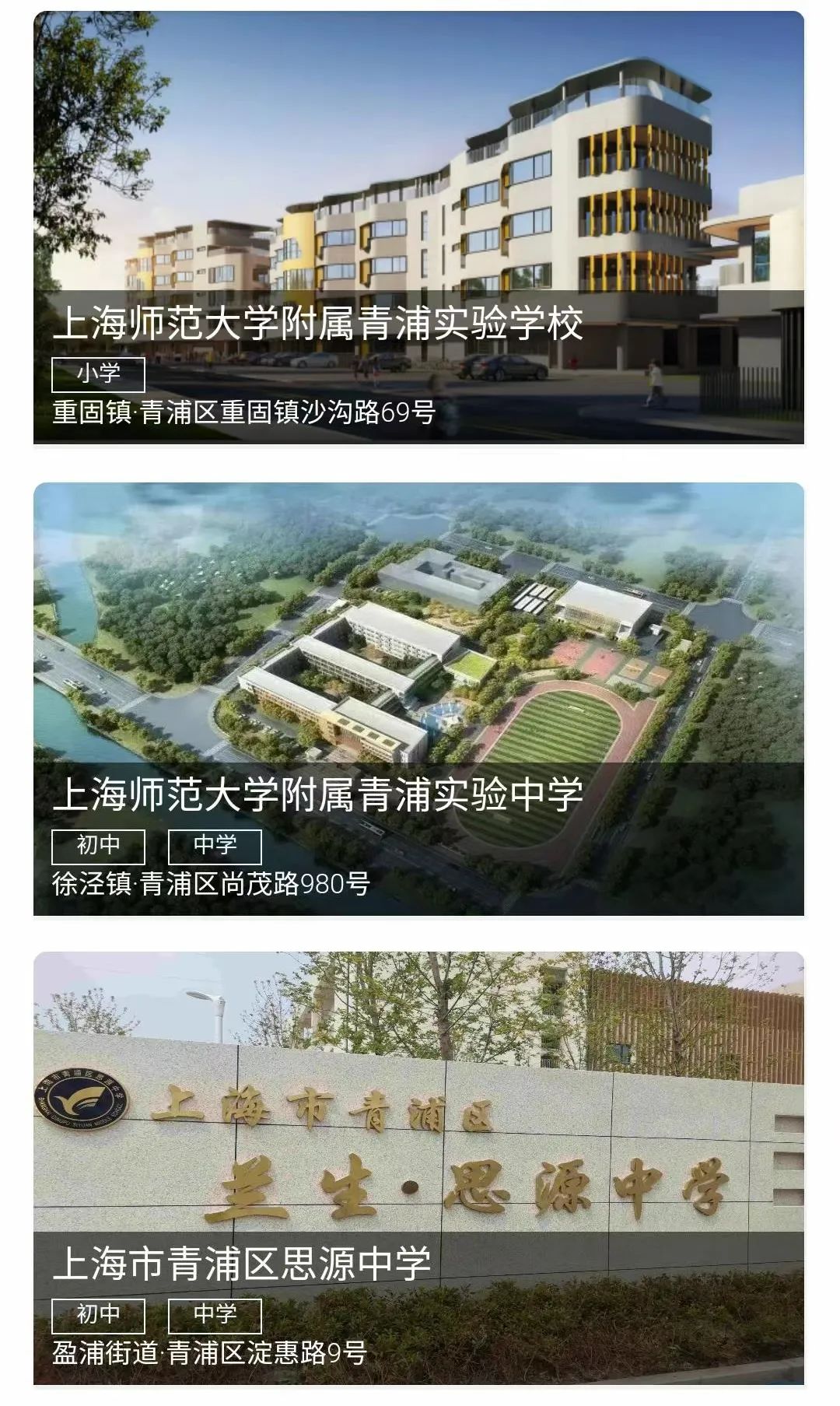Open the 上海师范大学附属青浦实验学校 card
The image size is (840, 1406).
[418, 227]
